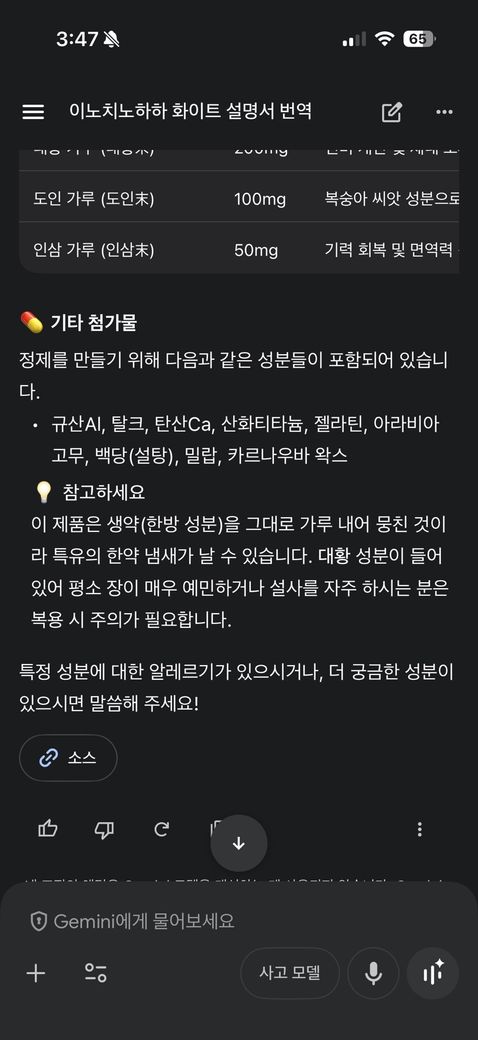Screen dimensions: 478x1040
Task: Launch Gemini Live with the sparkle button
Action: (x=433, y=973)
